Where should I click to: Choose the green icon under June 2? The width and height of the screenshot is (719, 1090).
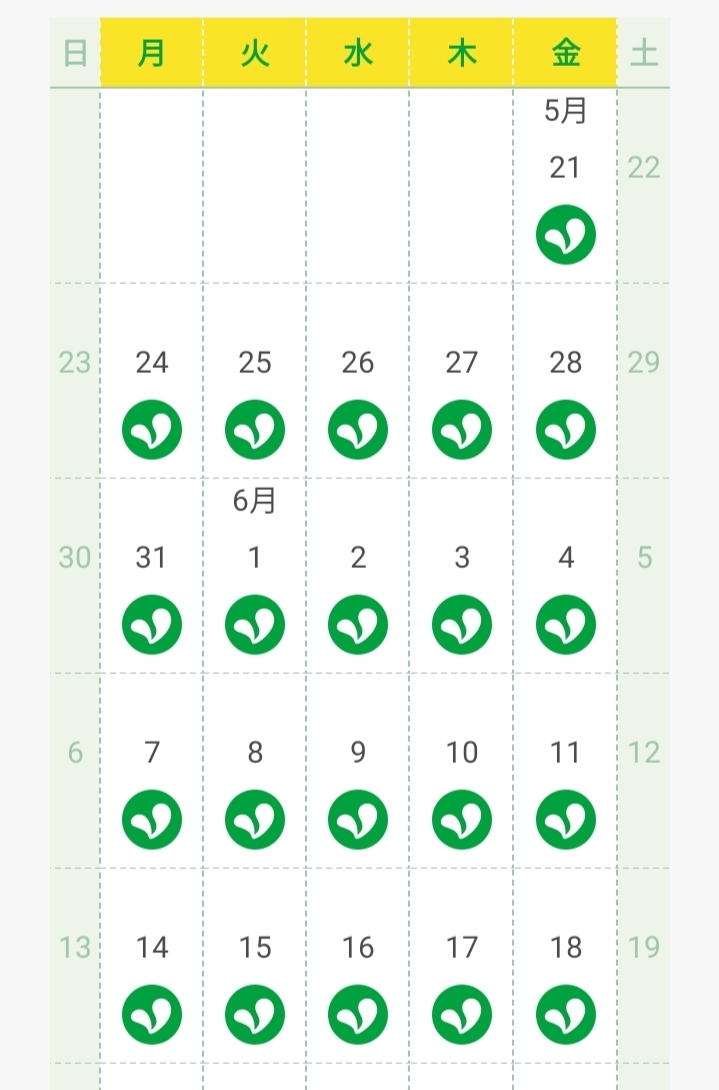(358, 625)
